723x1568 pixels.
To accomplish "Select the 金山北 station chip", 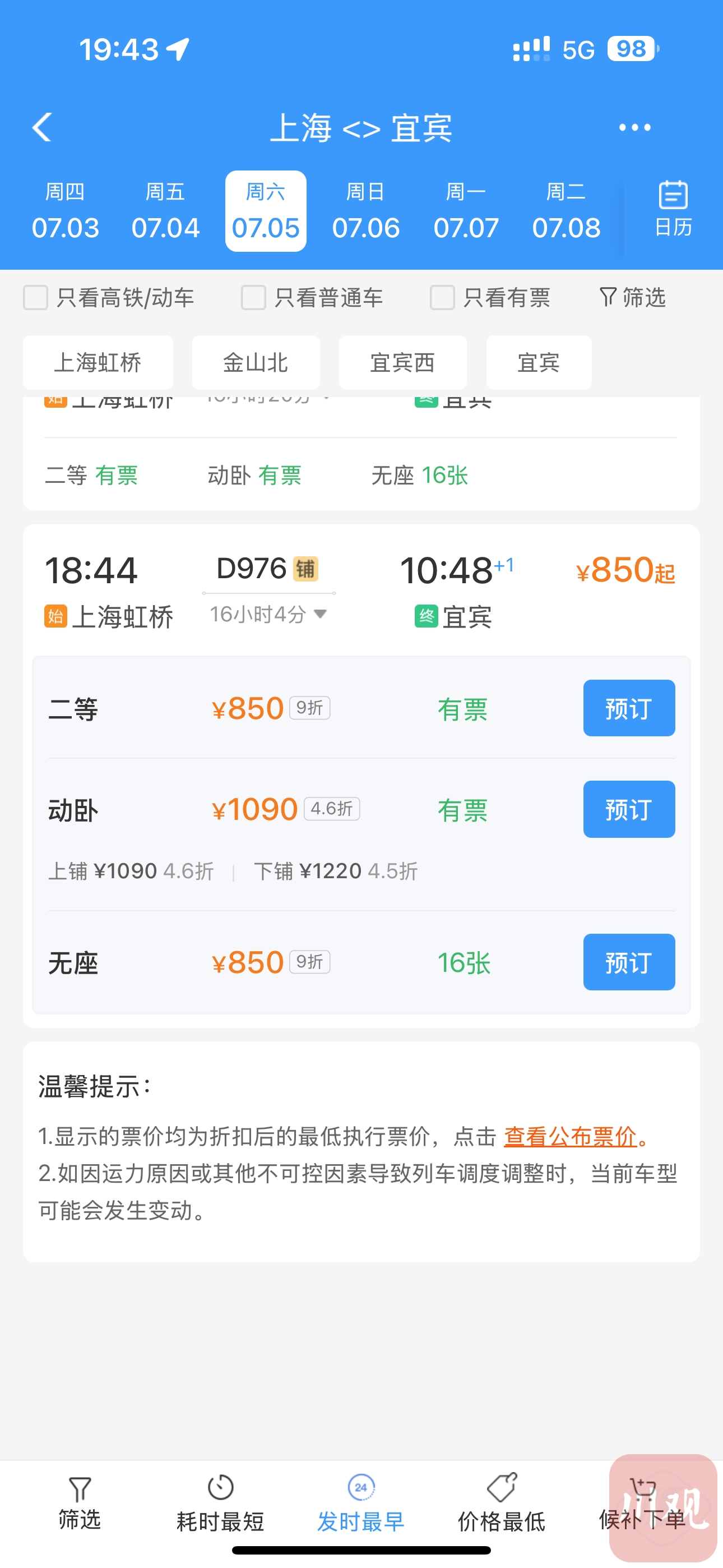I will 256,363.
